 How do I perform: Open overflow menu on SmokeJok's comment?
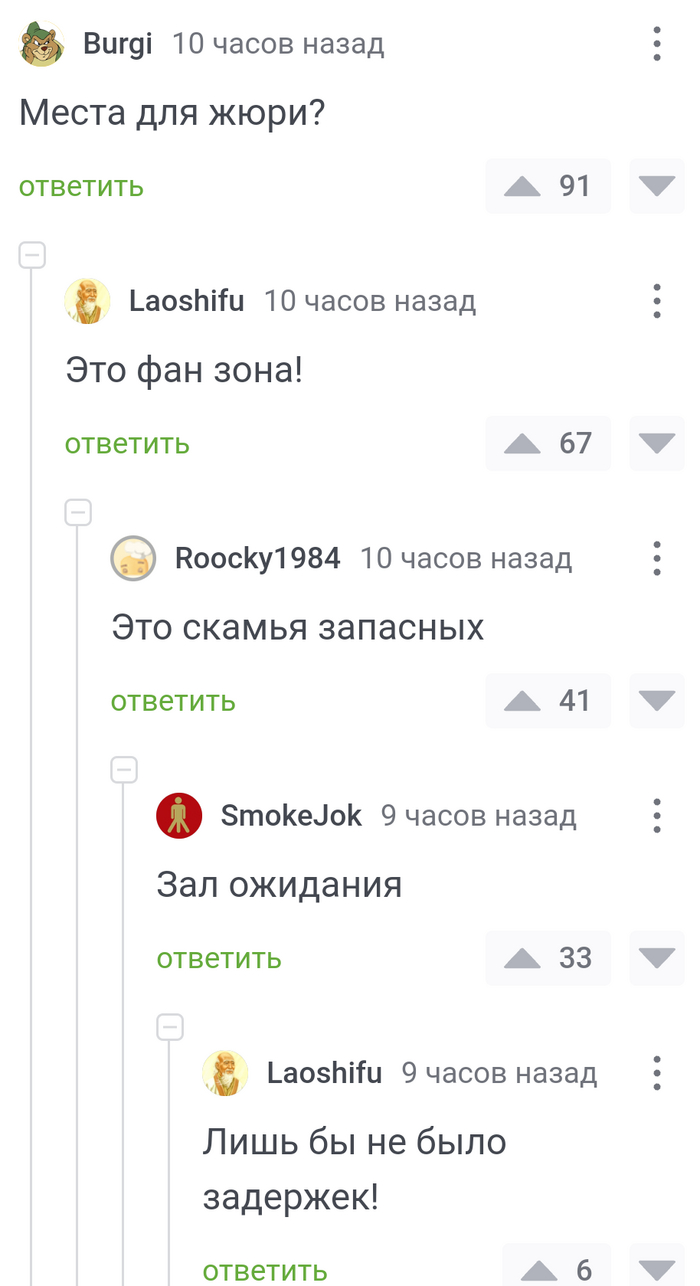pos(657,816)
